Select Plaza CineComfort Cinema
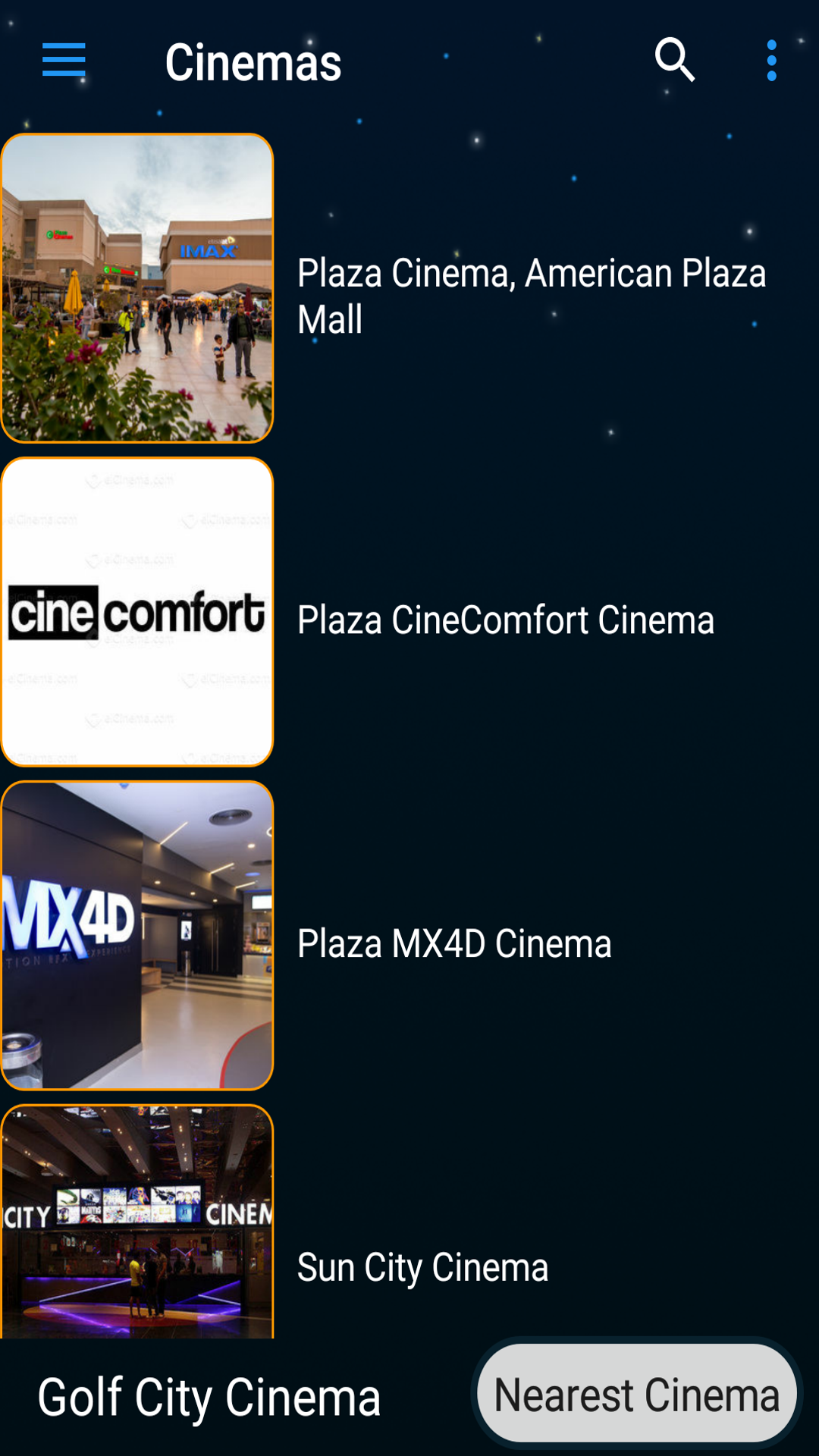The width and height of the screenshot is (819, 1456). [x=505, y=620]
